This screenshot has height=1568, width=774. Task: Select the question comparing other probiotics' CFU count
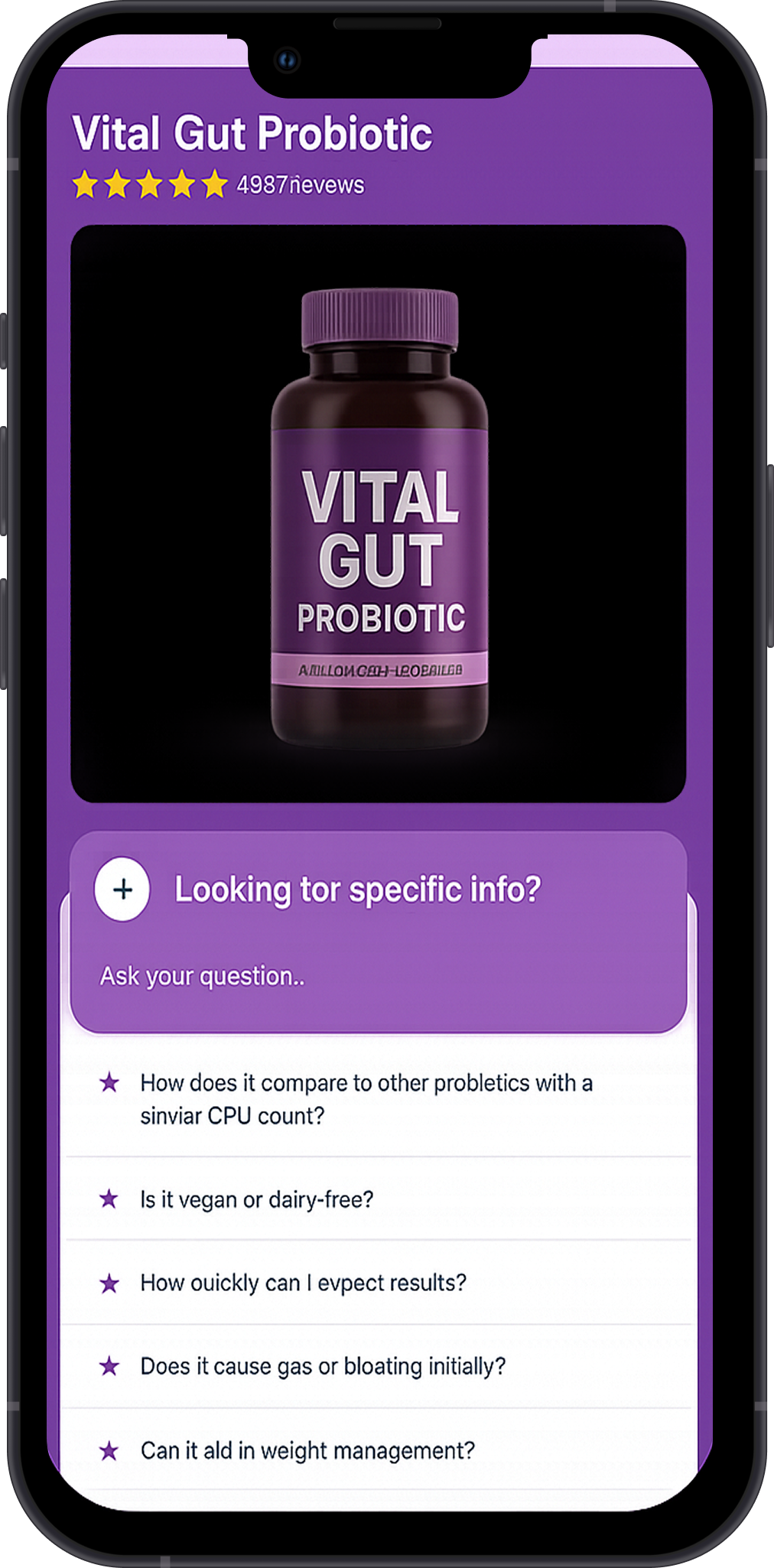click(x=366, y=1099)
